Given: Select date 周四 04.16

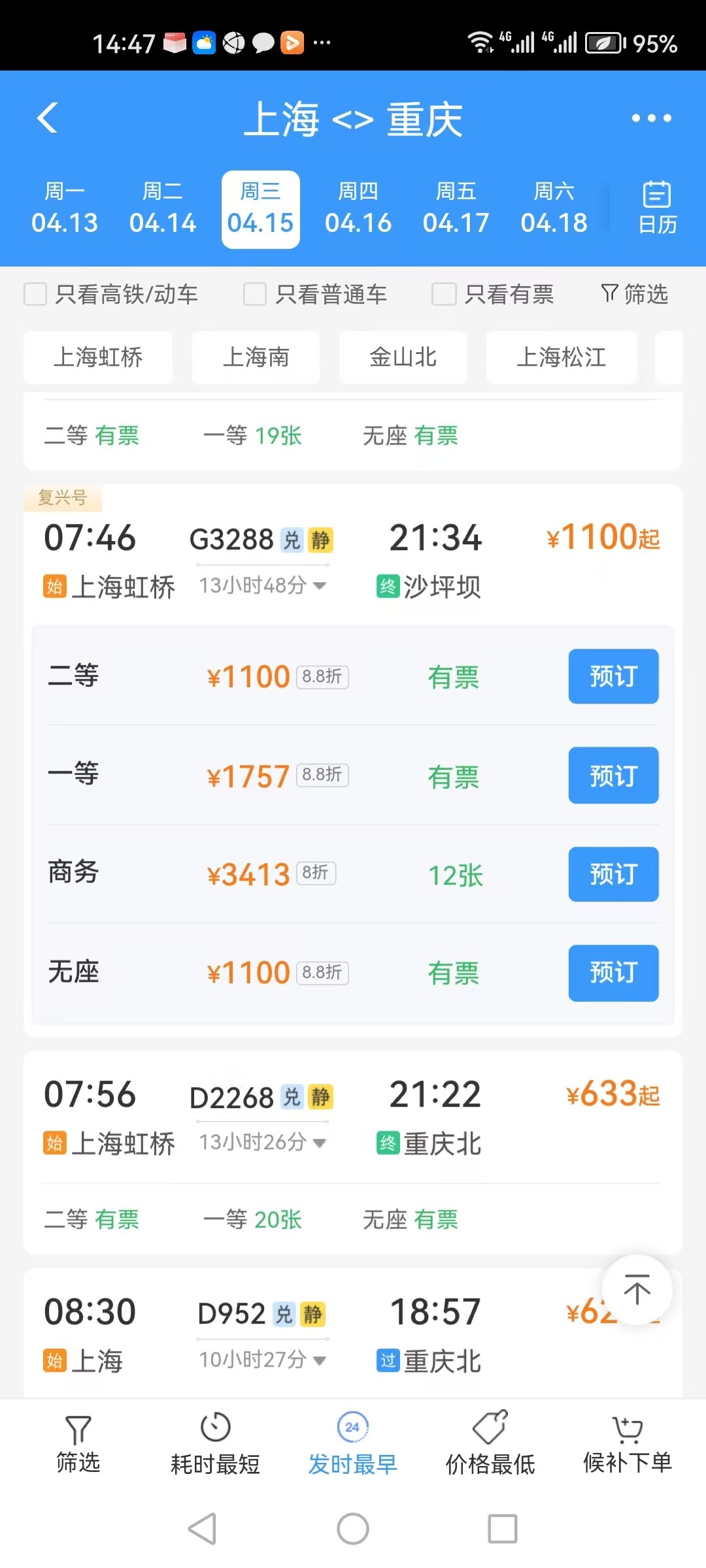Looking at the screenshot, I should [358, 209].
